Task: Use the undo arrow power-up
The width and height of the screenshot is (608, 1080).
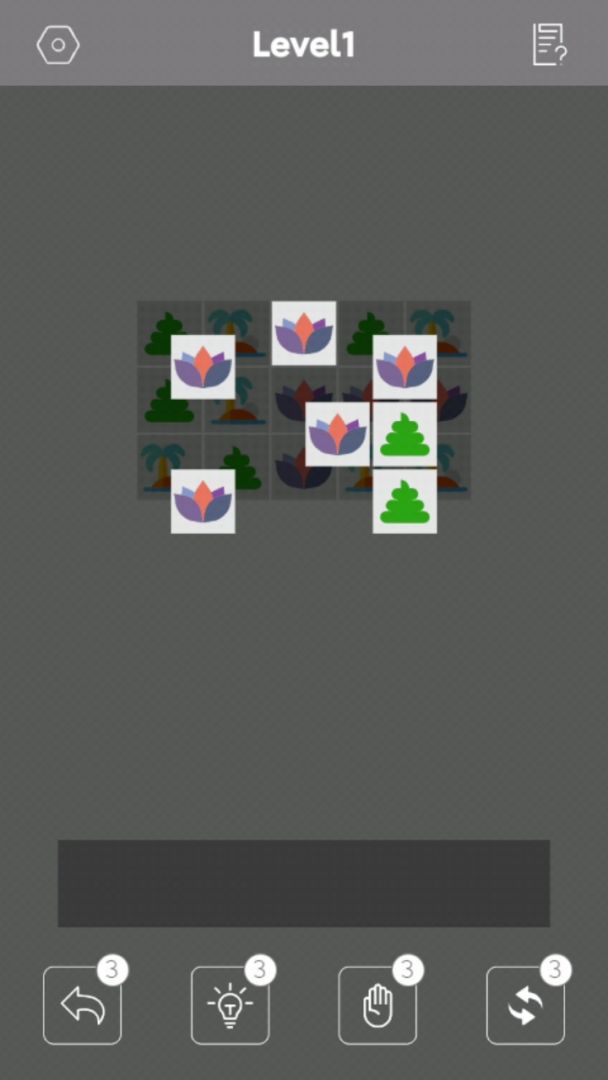Action: click(x=83, y=1005)
